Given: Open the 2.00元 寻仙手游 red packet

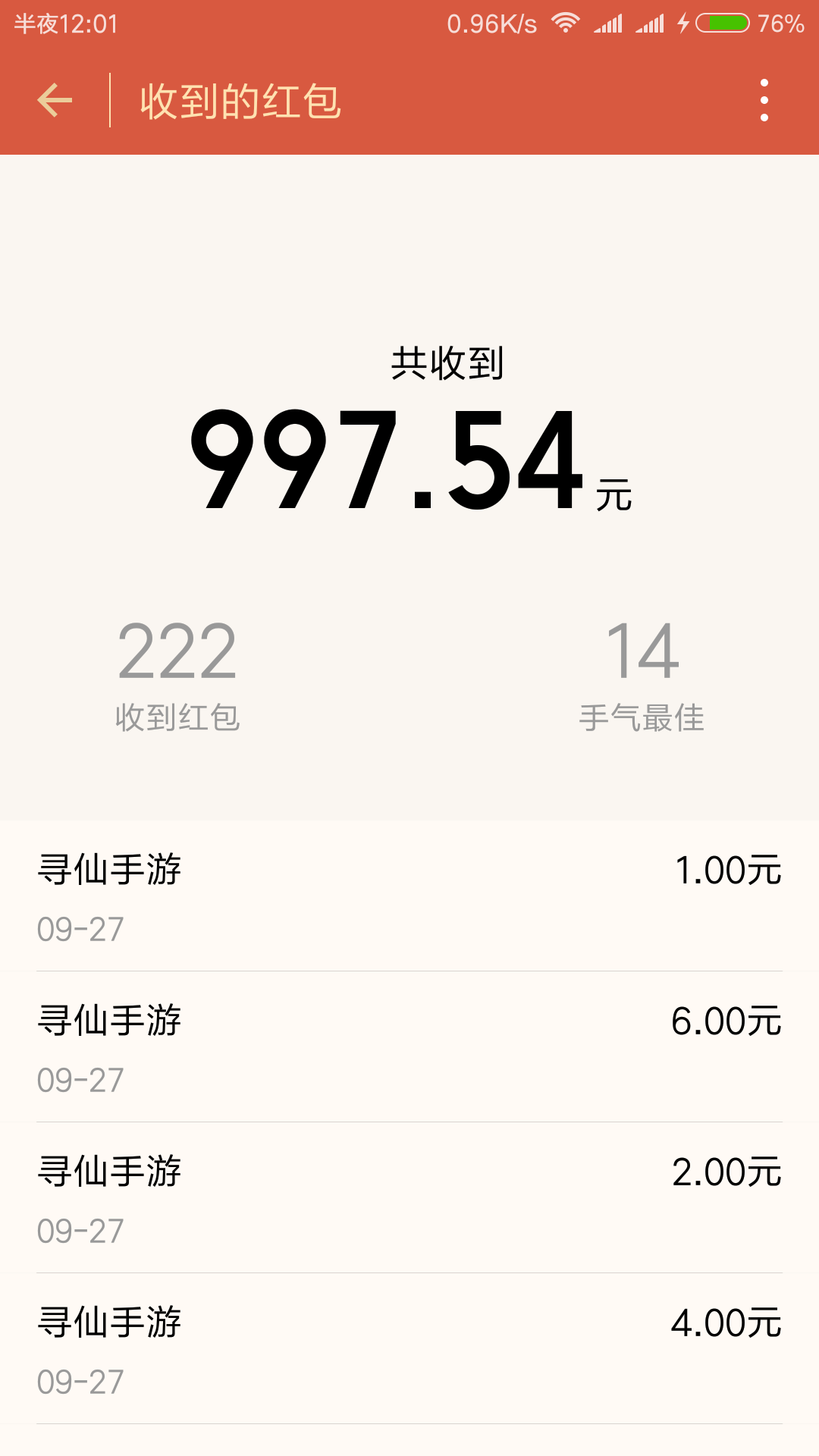Looking at the screenshot, I should point(409,1197).
